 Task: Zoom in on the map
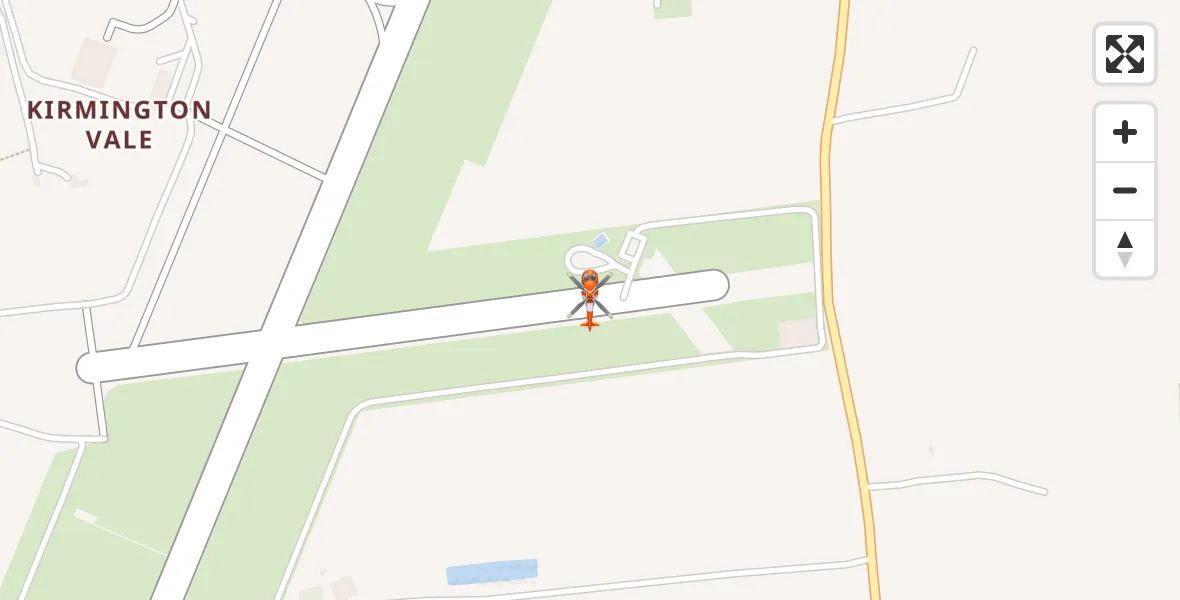click(x=1124, y=132)
